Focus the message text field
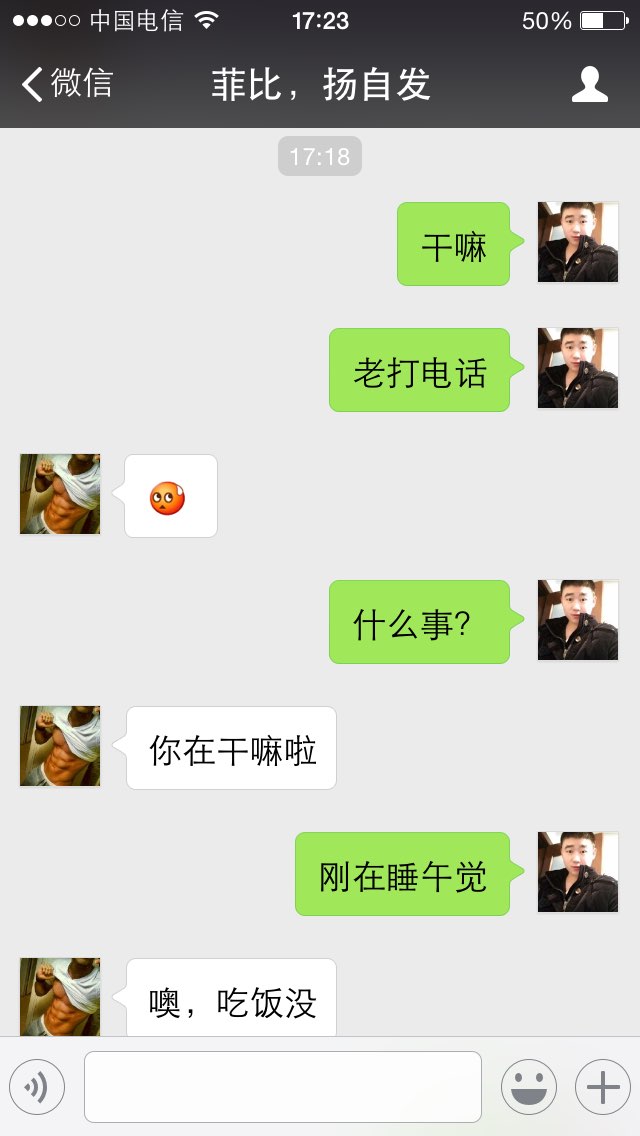This screenshot has width=640, height=1136. tap(283, 1087)
